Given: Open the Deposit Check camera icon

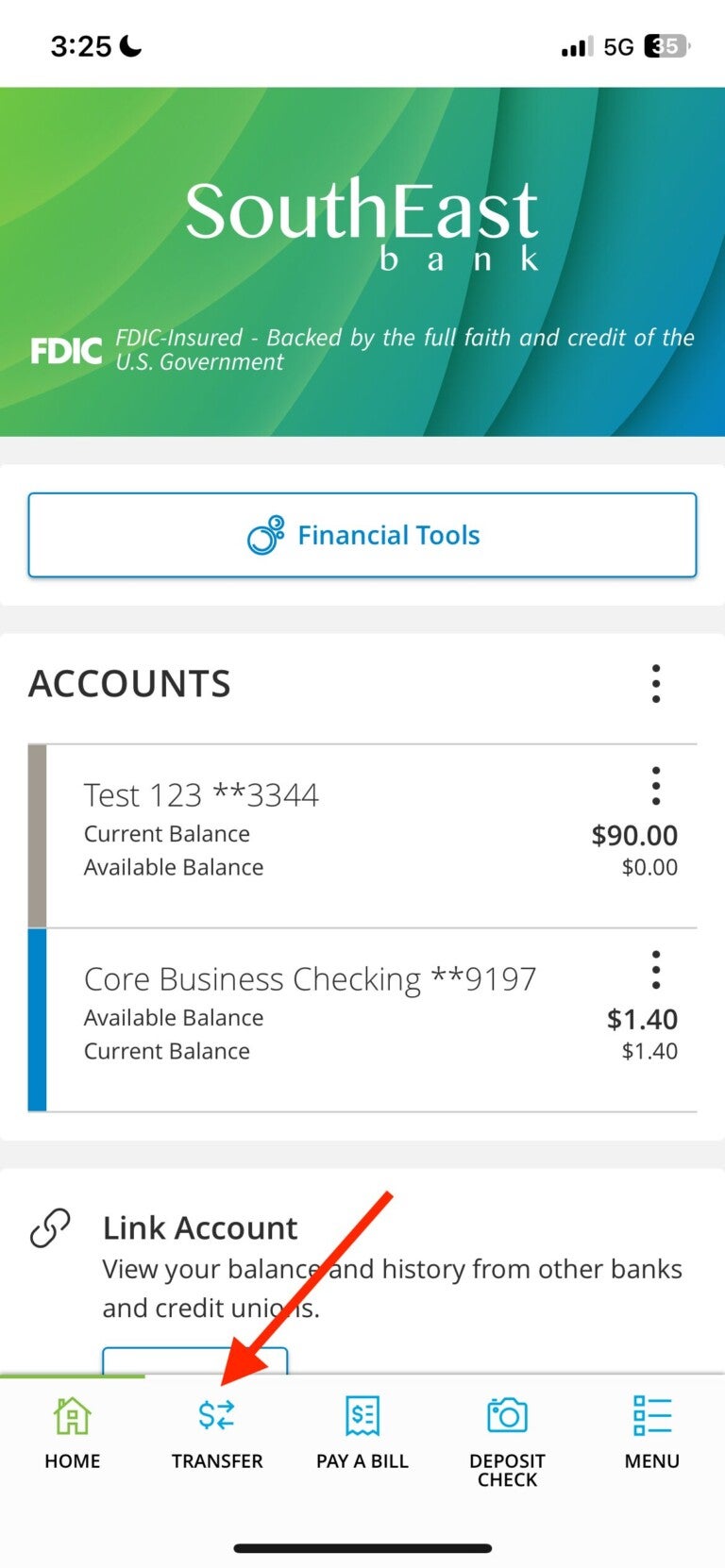Looking at the screenshot, I should click(x=506, y=1413).
